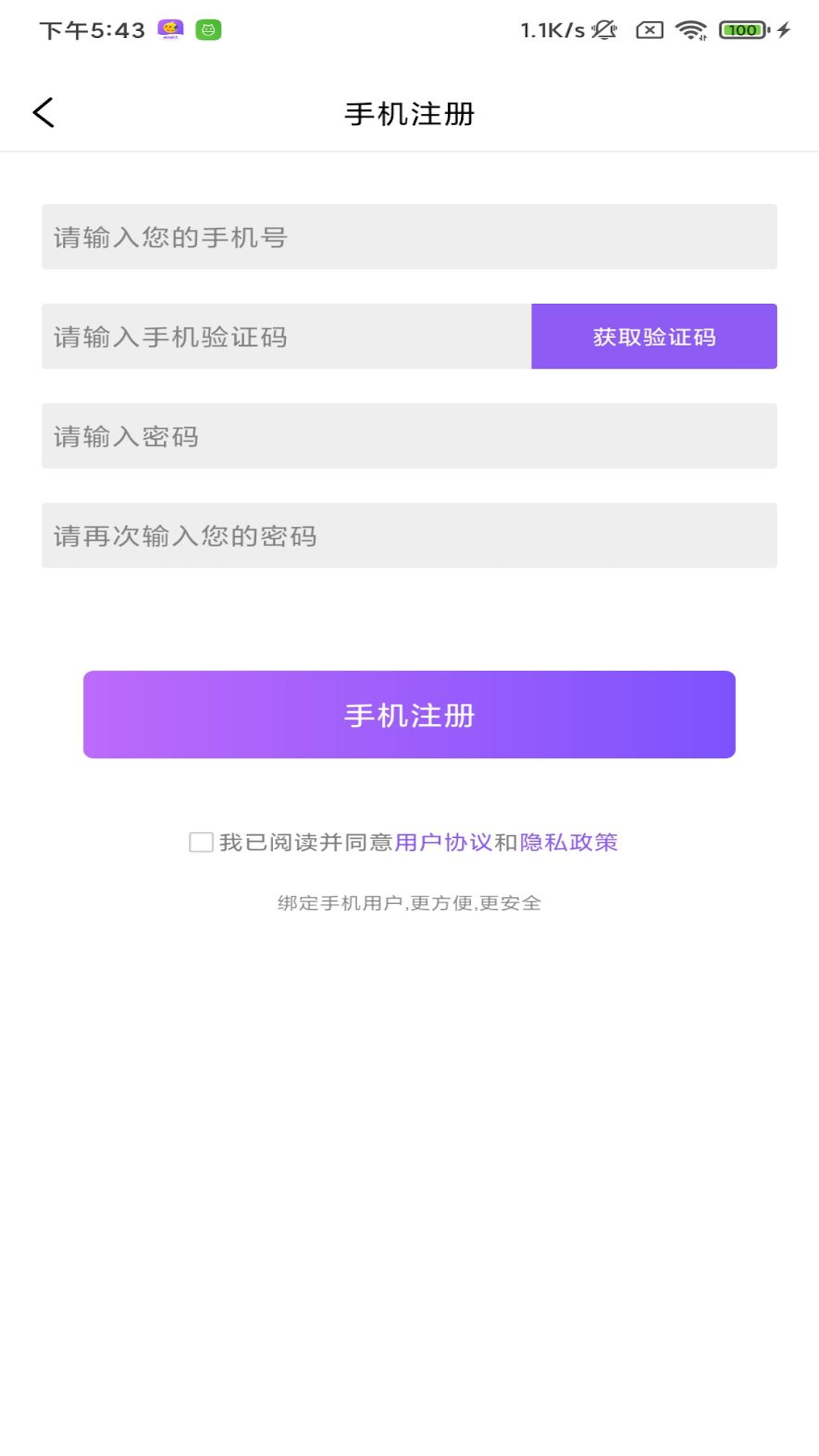Open the 隐私政策 privacy policy link
819x1456 pixels.
(568, 842)
